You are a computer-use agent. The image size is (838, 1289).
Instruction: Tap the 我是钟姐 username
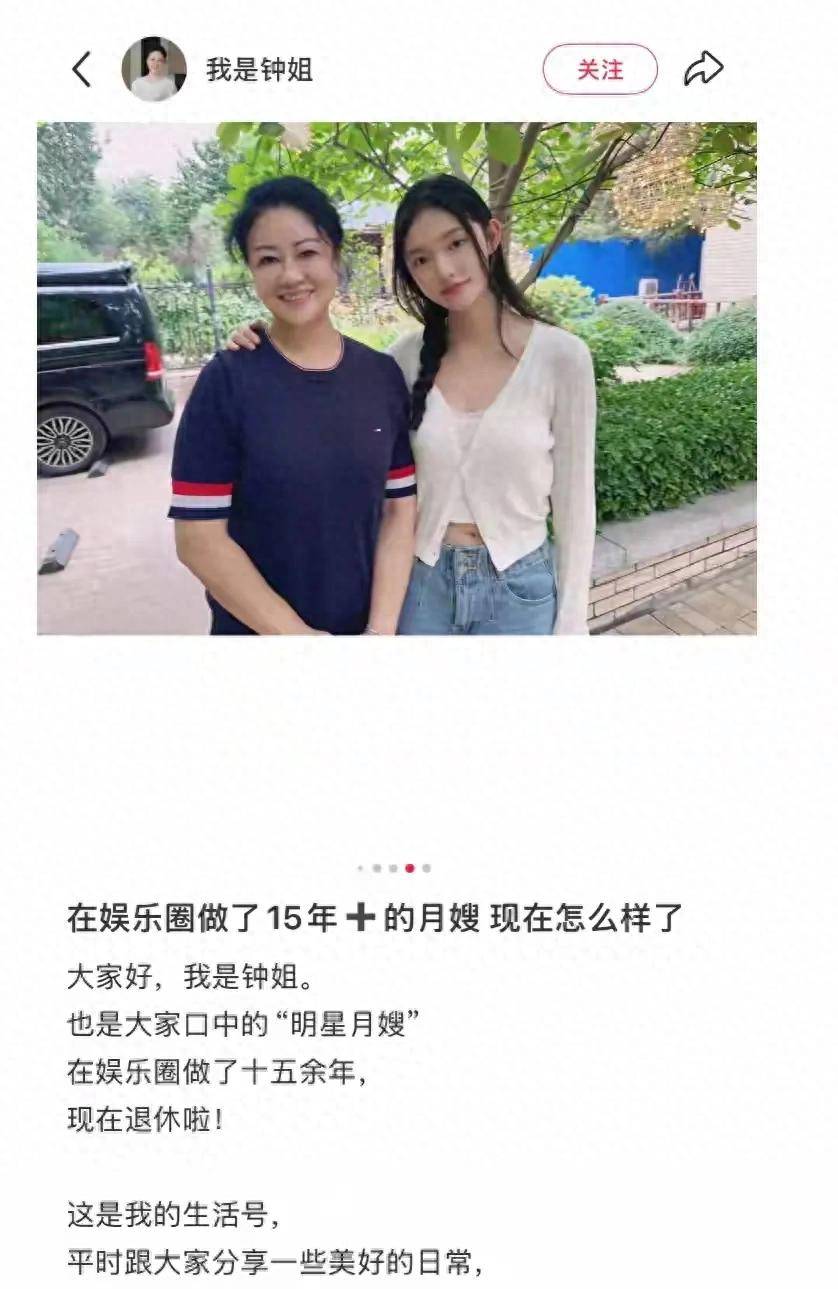(x=259, y=70)
